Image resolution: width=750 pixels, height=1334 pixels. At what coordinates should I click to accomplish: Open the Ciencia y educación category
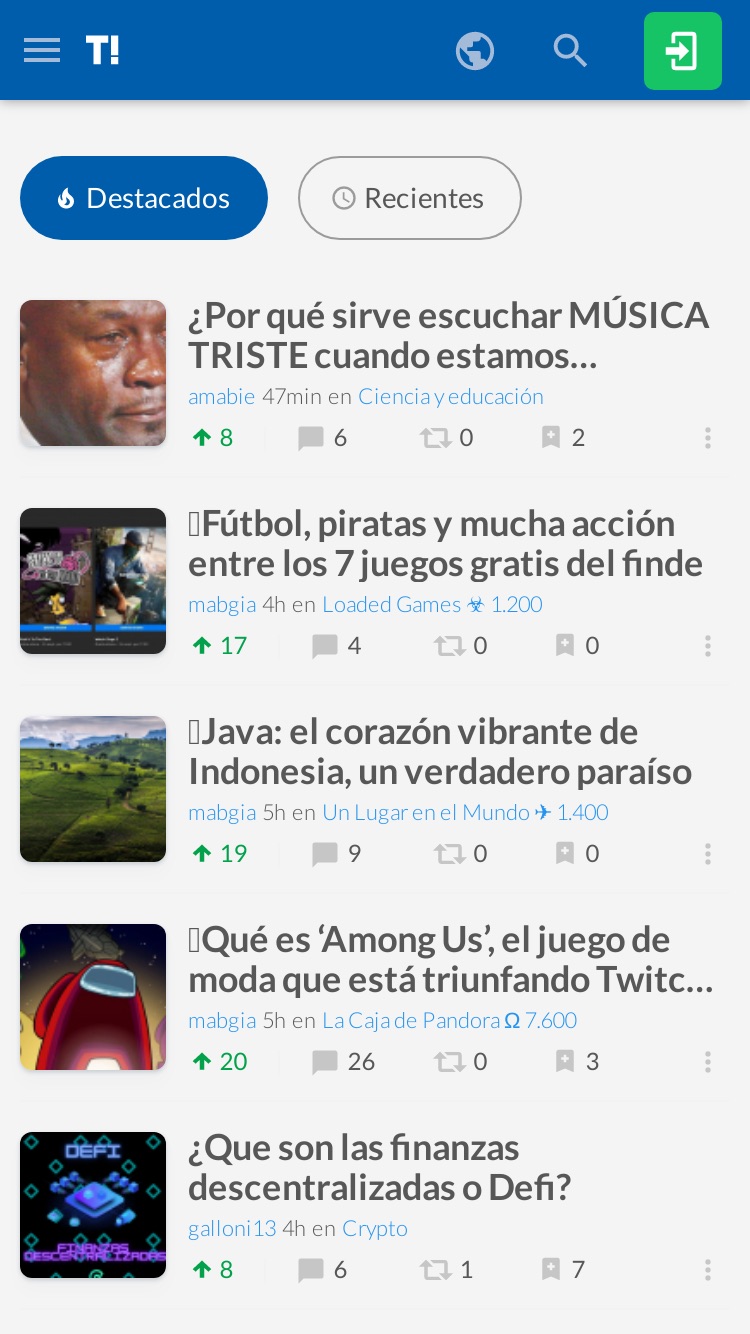coord(451,396)
